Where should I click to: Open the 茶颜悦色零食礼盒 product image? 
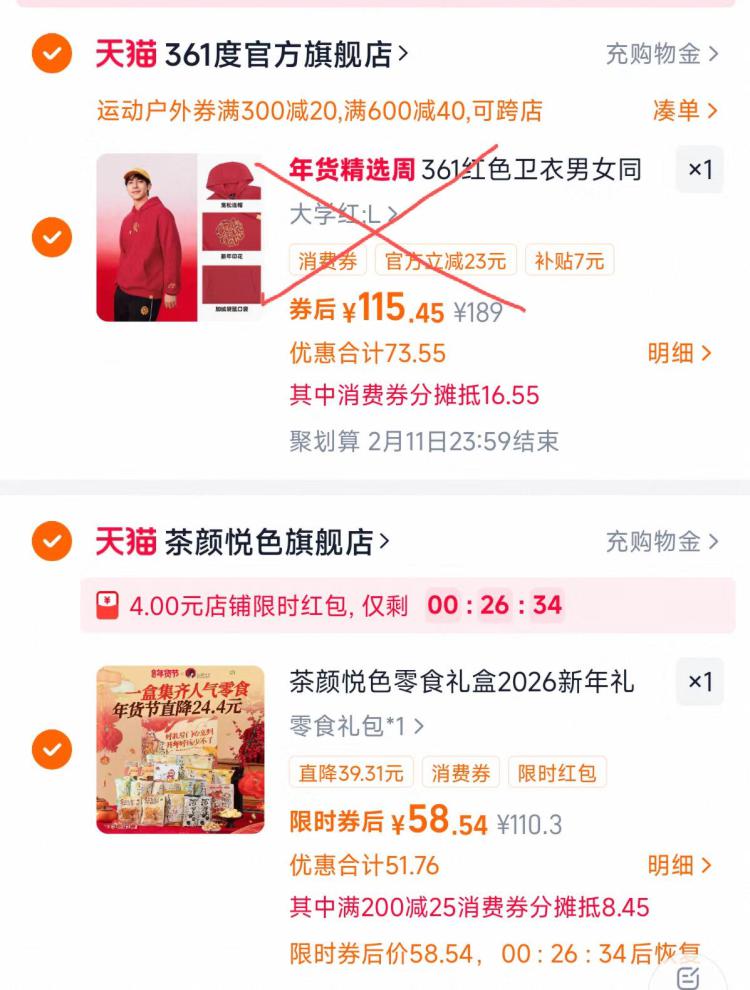pos(180,749)
